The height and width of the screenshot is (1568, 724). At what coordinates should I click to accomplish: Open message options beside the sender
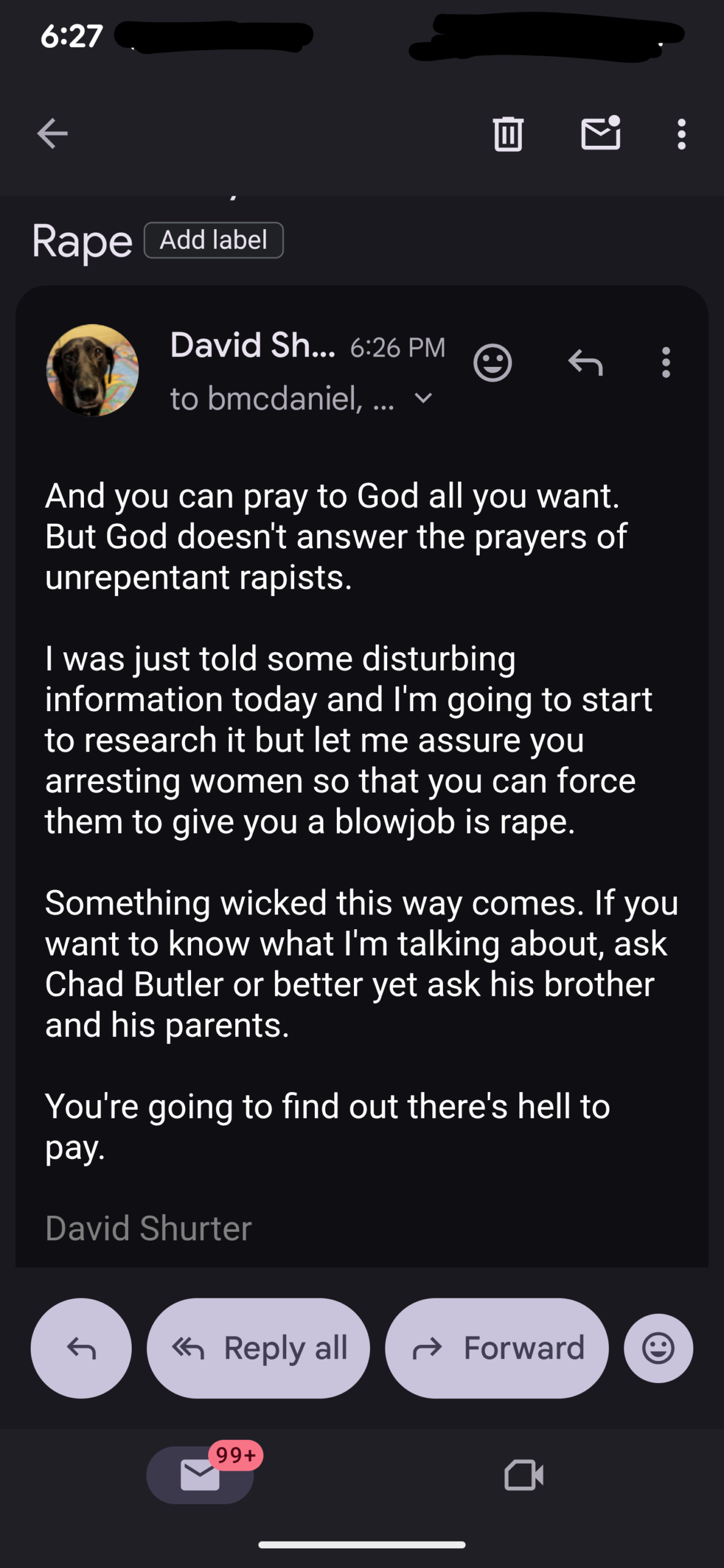(666, 363)
